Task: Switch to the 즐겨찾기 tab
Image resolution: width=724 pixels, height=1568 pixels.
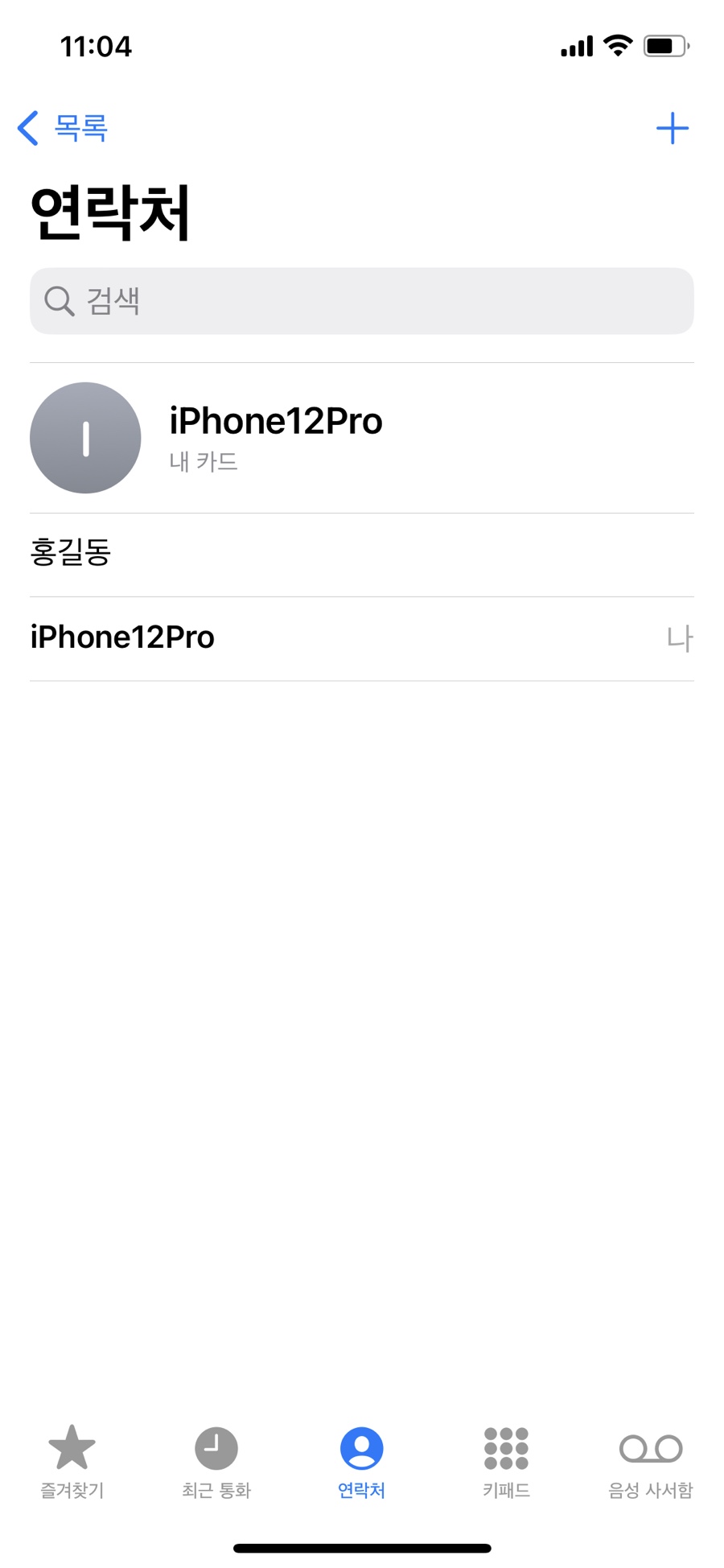Action: [72, 1462]
